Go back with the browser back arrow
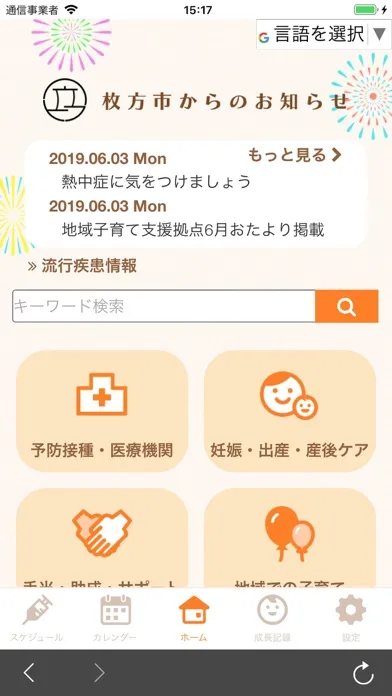This screenshot has height=696, width=392. (x=29, y=673)
